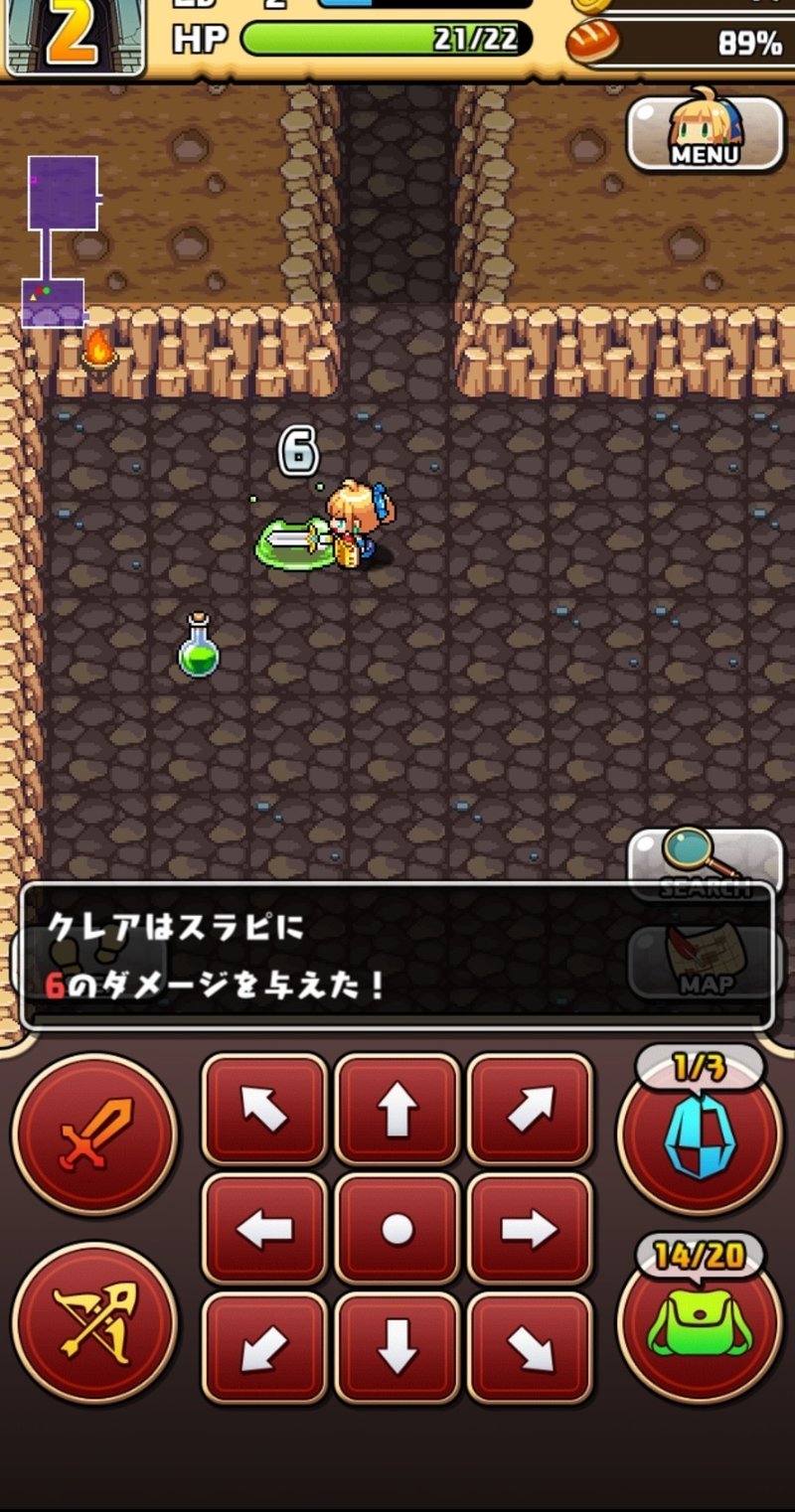Viewport: 795px width, 1512px height.
Task: Move the character right
Action: point(530,1230)
